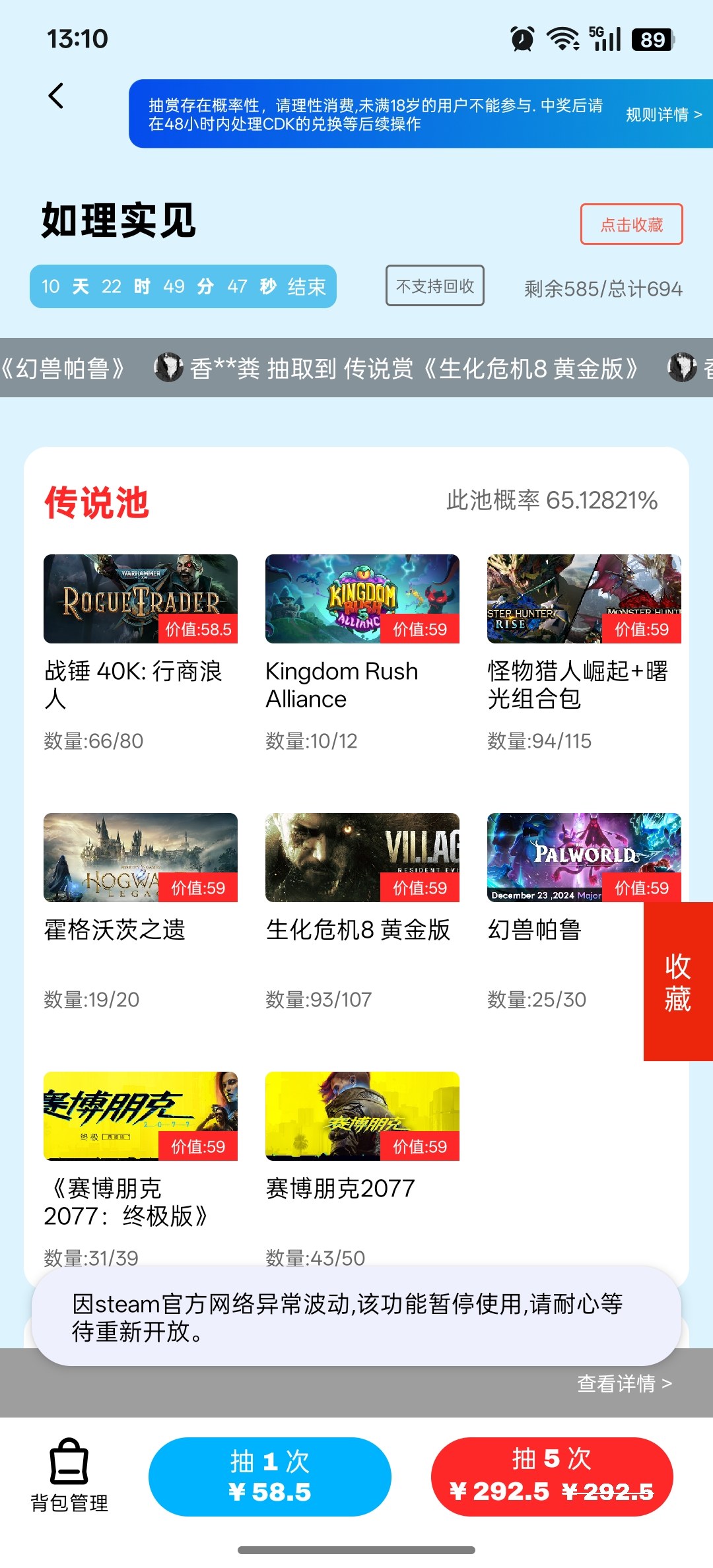Tap the red 收藏 side tab
The height and width of the screenshot is (1568, 713).
click(x=677, y=981)
